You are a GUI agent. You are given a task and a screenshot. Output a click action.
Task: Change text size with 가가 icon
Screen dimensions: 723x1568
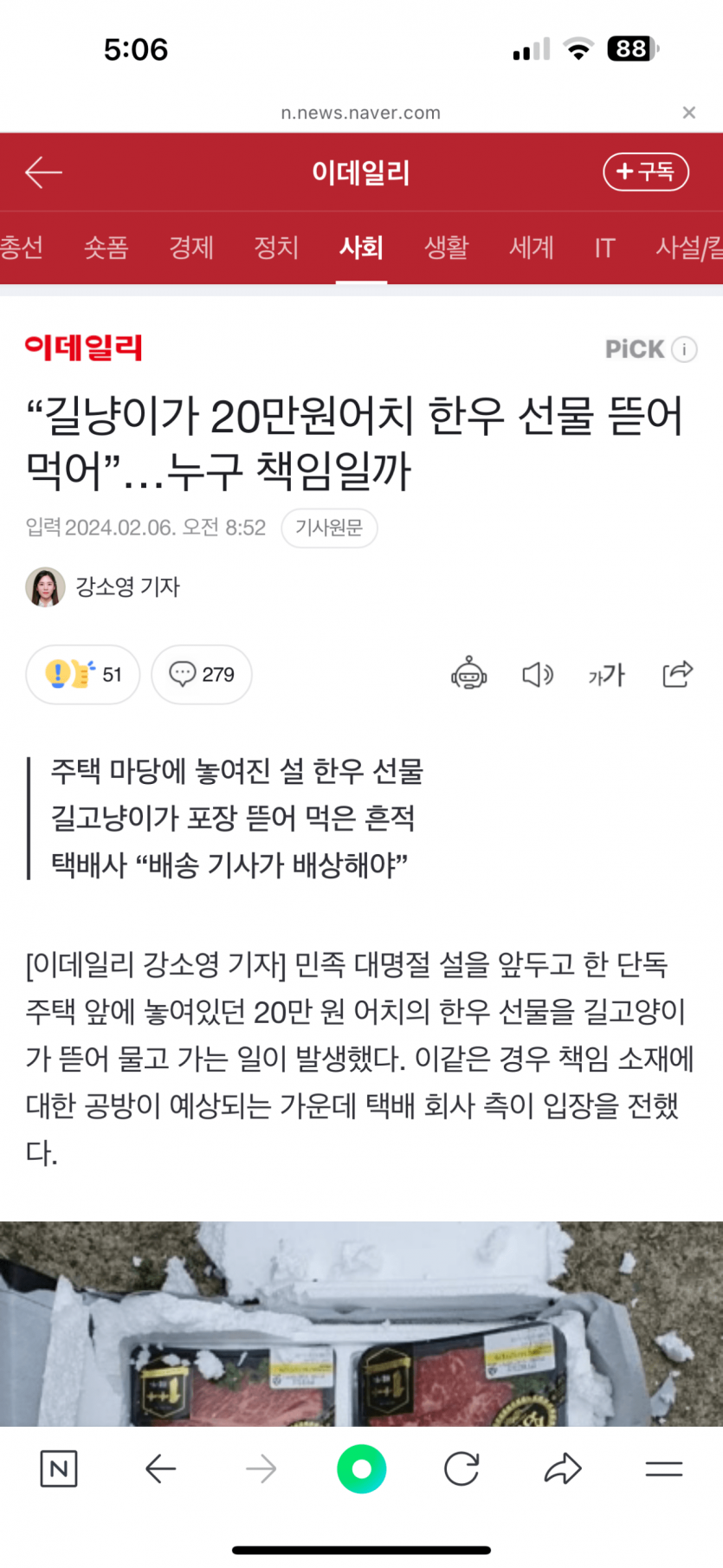point(606,674)
